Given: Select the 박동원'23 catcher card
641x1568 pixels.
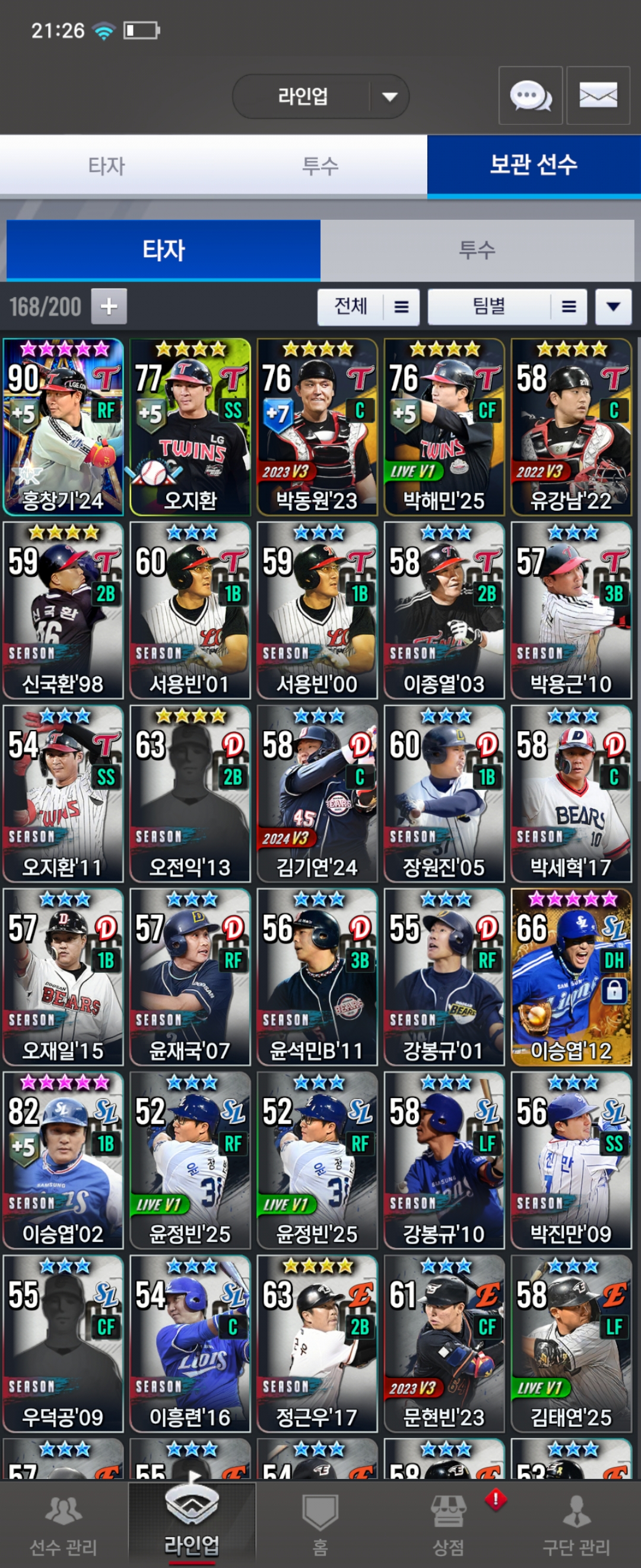Looking at the screenshot, I should point(317,426).
